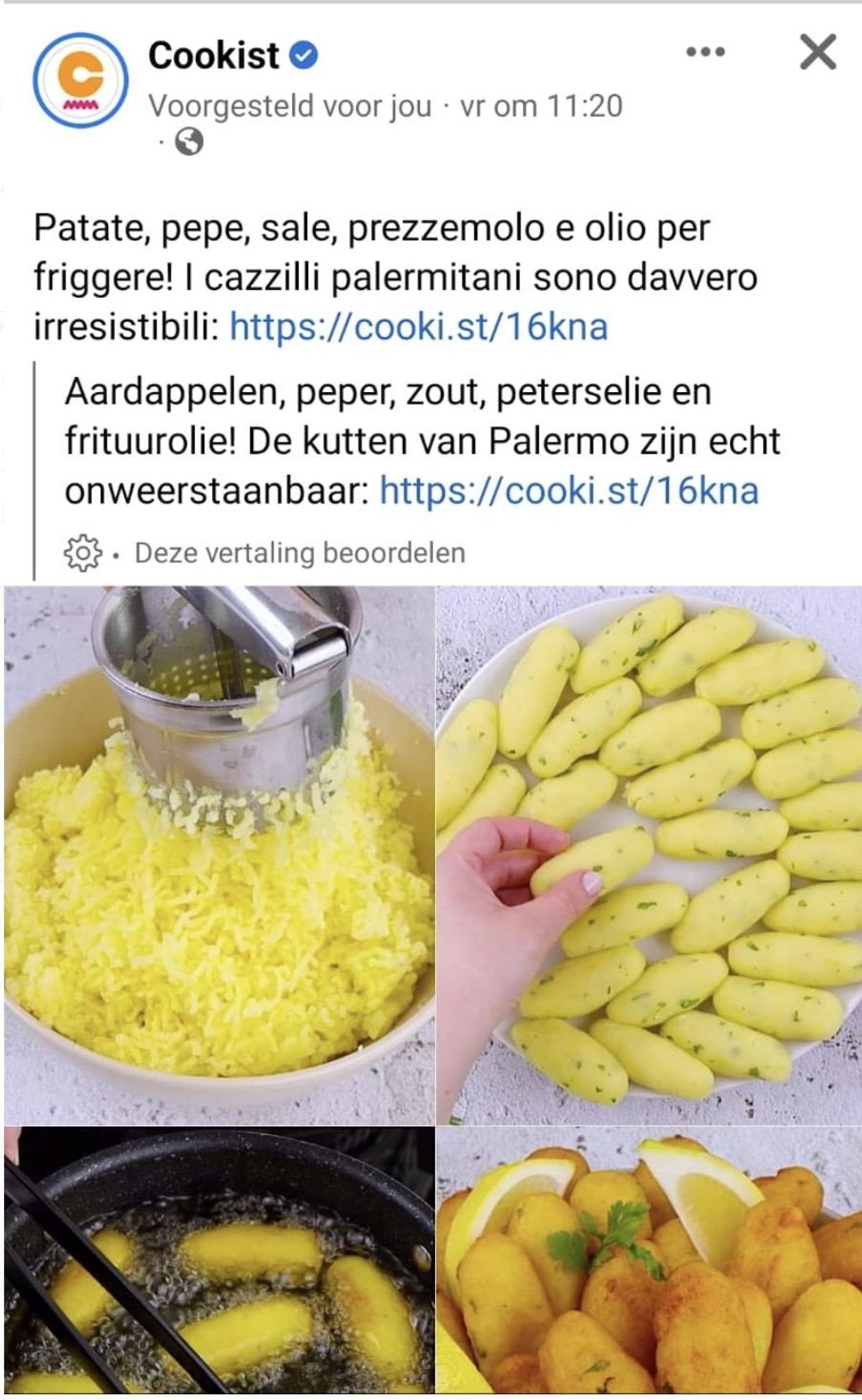Open translation settings gear icon

(83, 552)
